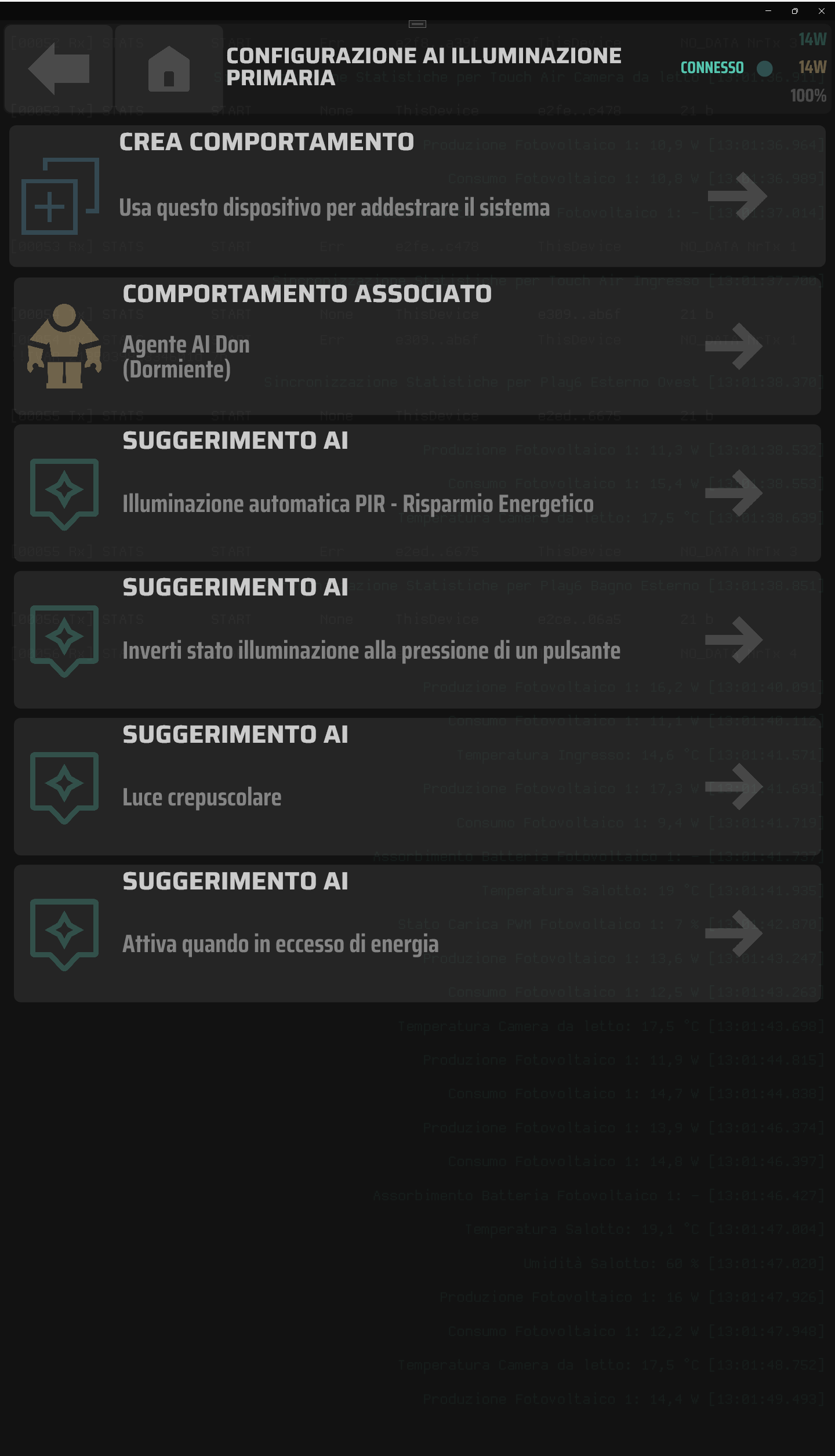Select Illuminazione automatica PIR suggestion
Viewport: 835px width, 1456px height.
click(x=417, y=493)
